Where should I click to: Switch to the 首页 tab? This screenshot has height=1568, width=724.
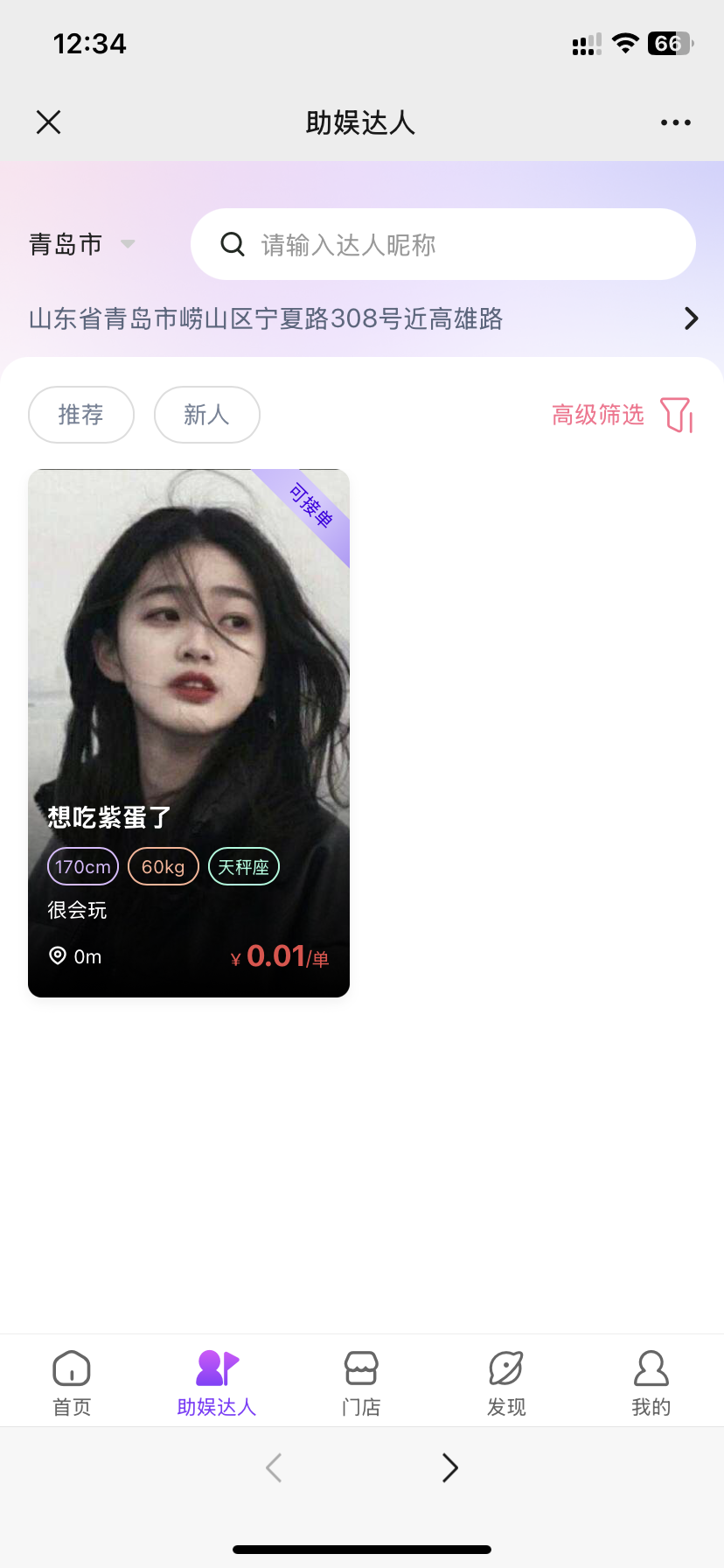coord(72,1381)
